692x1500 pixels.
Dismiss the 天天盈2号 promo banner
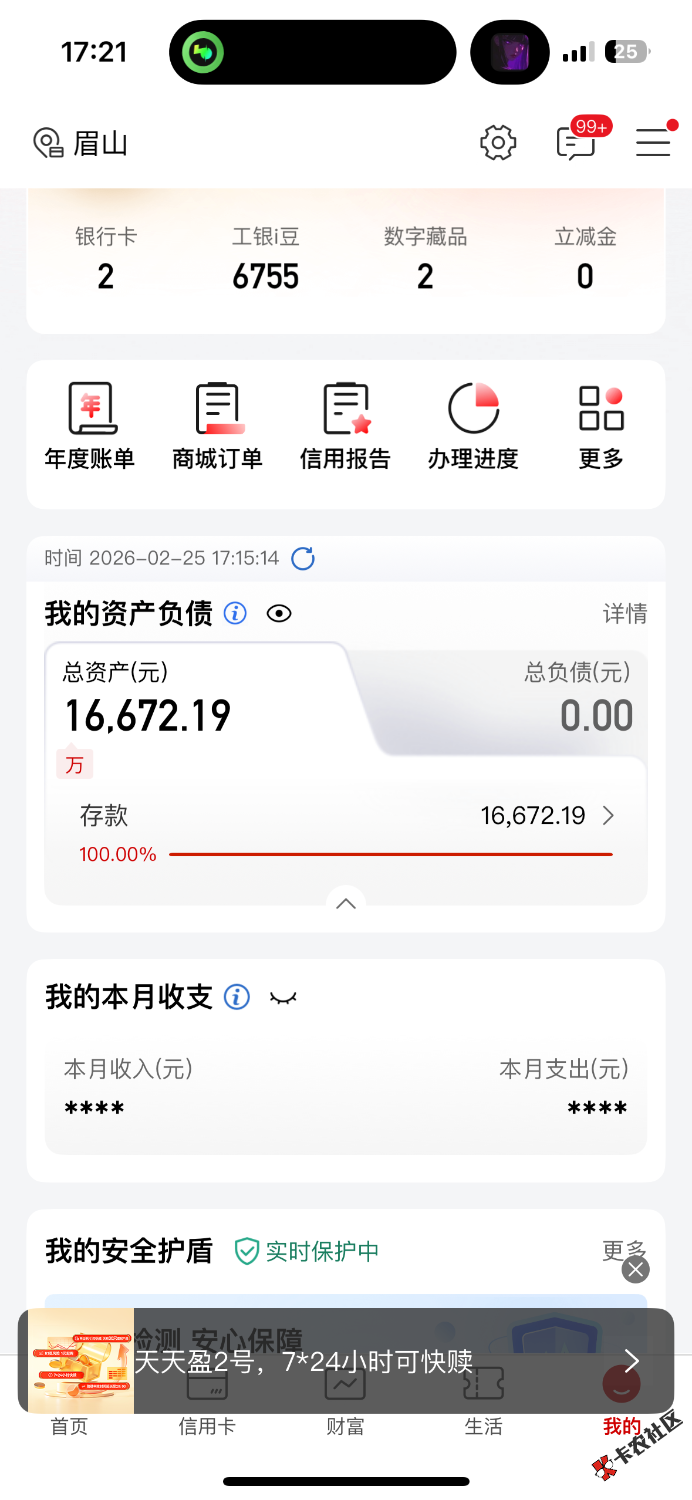click(x=636, y=1269)
